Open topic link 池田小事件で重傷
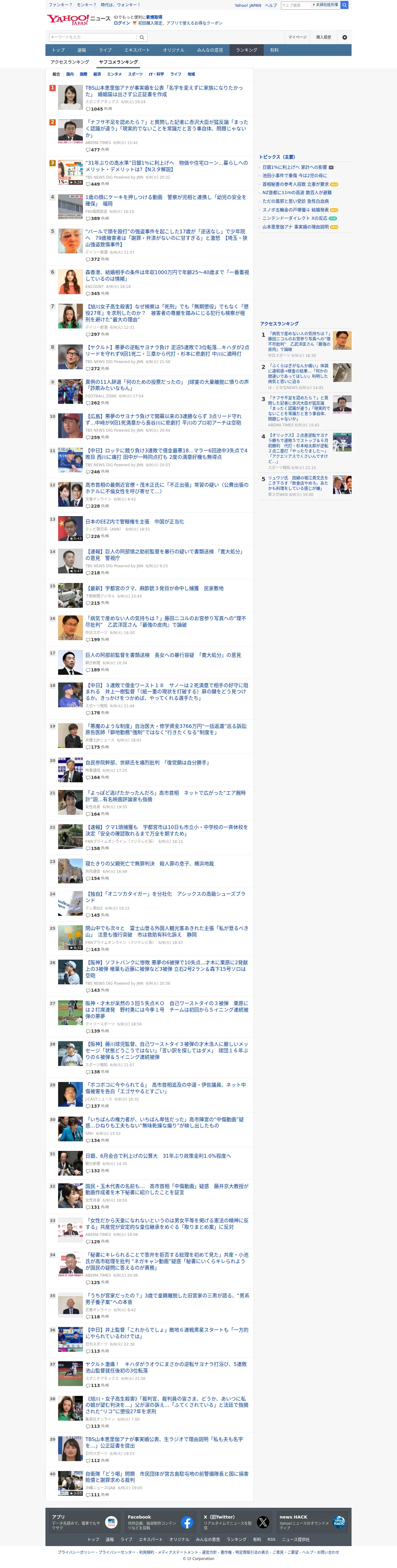Viewport: 397px width, 1568px height. click(294, 175)
